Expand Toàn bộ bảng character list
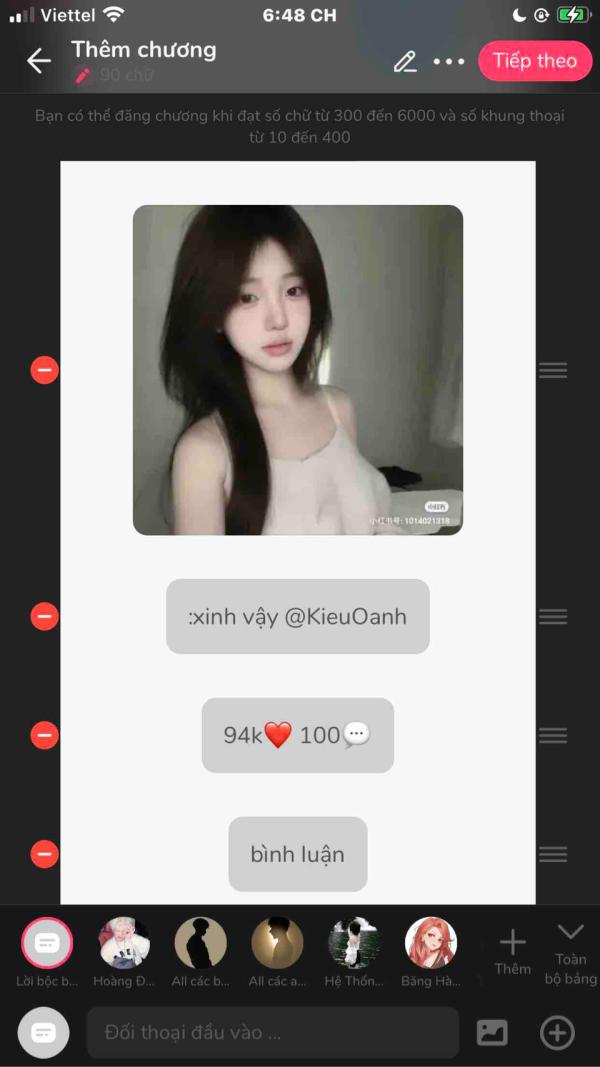The image size is (600, 1067). point(570,952)
